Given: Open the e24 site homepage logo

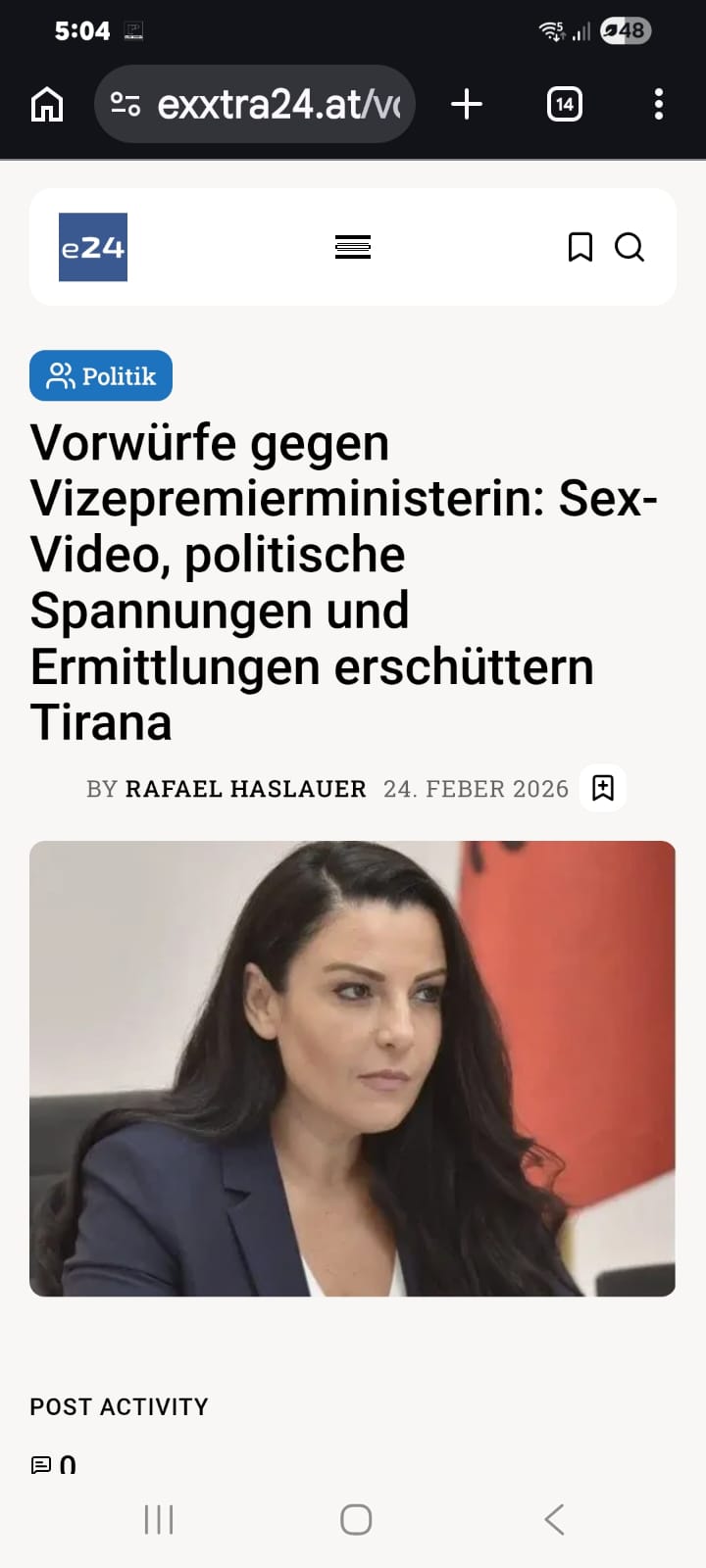Looking at the screenshot, I should click(x=93, y=247).
